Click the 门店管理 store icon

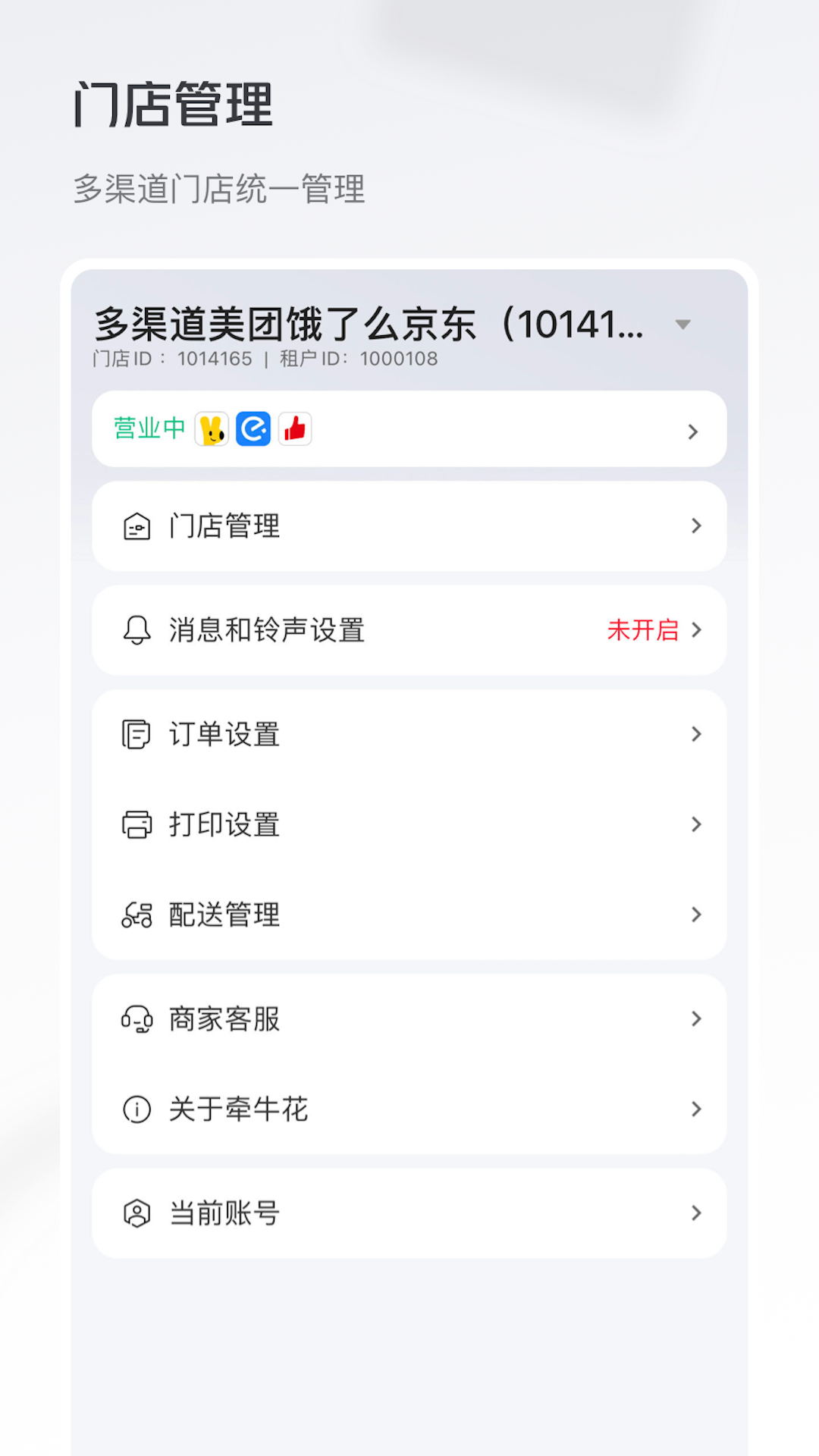tap(135, 526)
